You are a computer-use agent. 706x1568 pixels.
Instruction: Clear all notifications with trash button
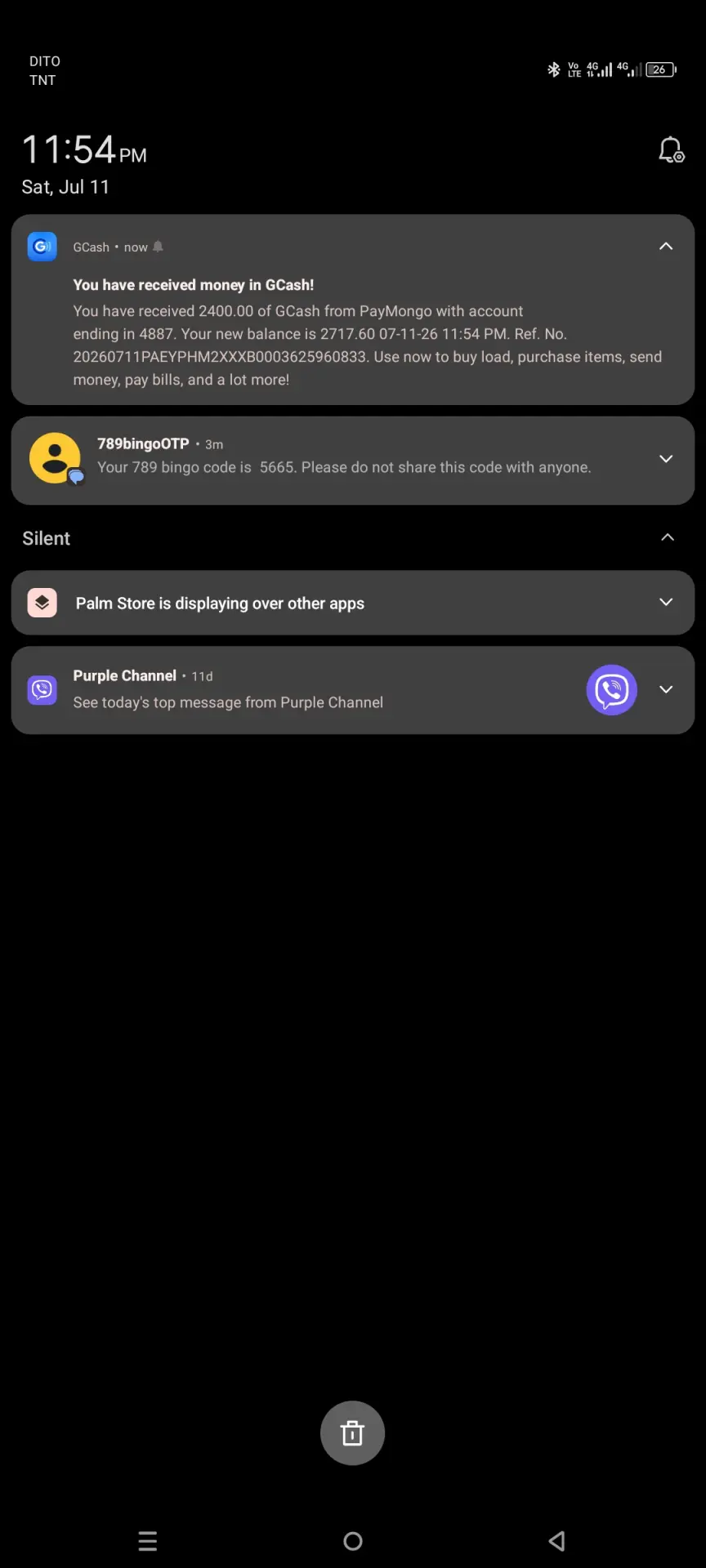pos(352,1433)
